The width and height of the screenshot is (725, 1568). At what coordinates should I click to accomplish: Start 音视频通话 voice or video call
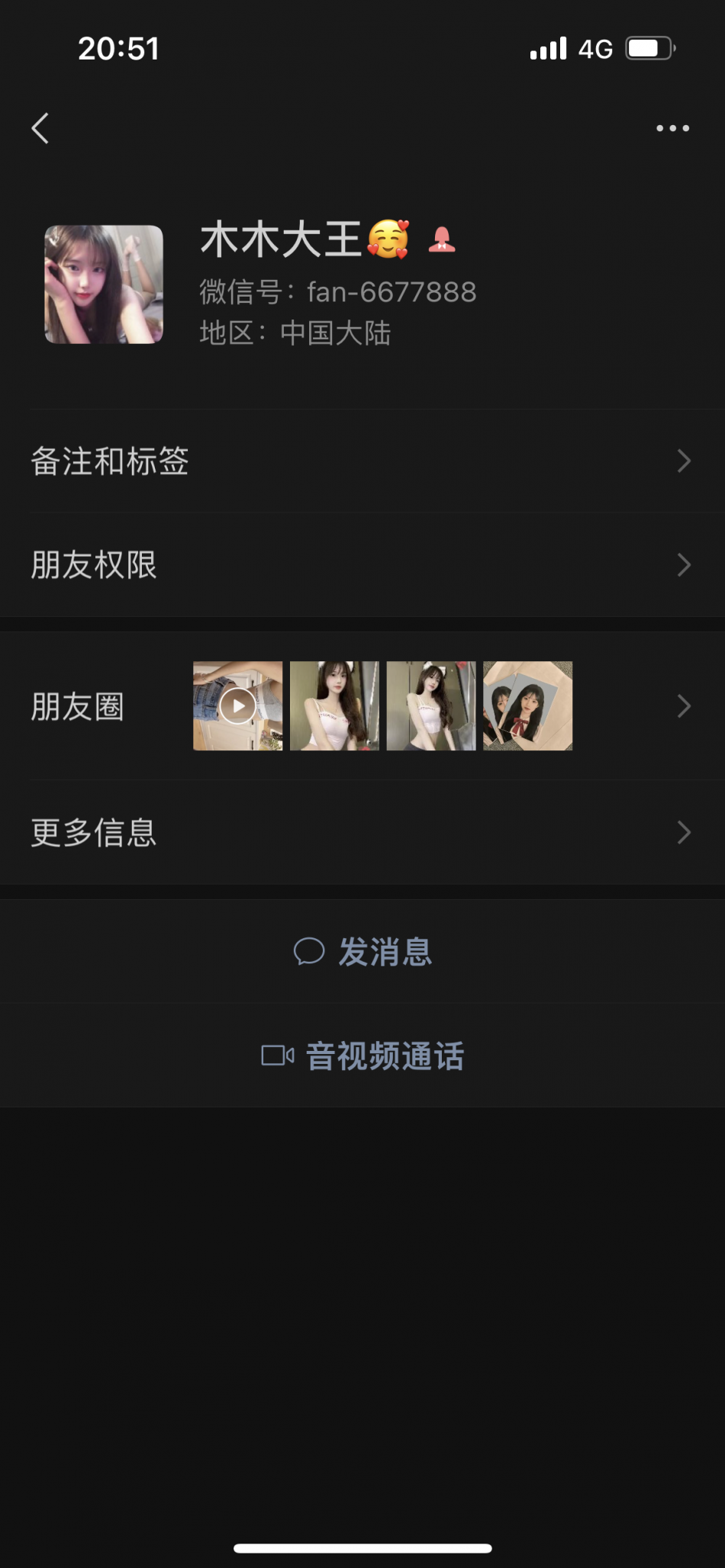click(363, 1056)
